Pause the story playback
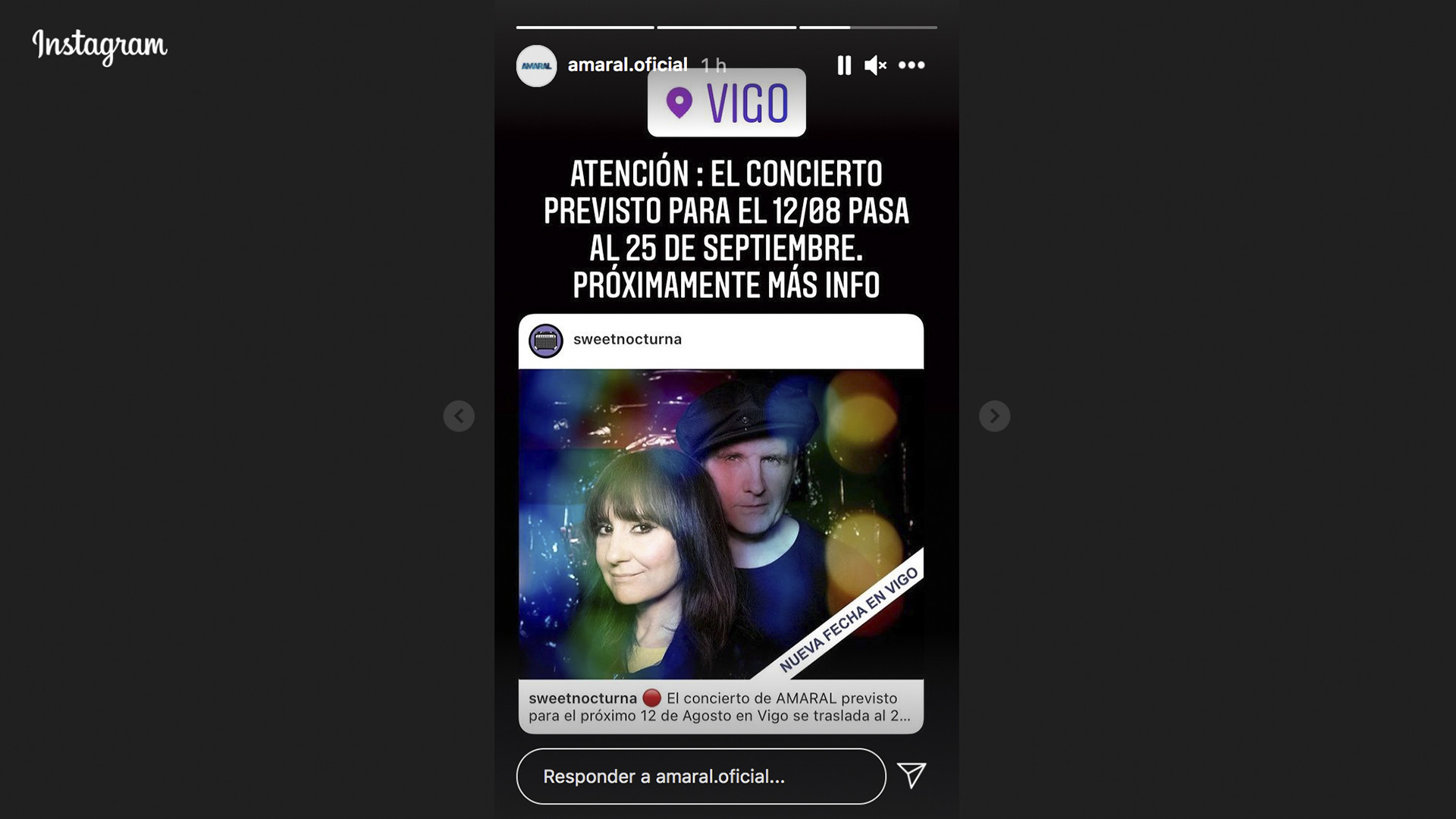 point(843,65)
